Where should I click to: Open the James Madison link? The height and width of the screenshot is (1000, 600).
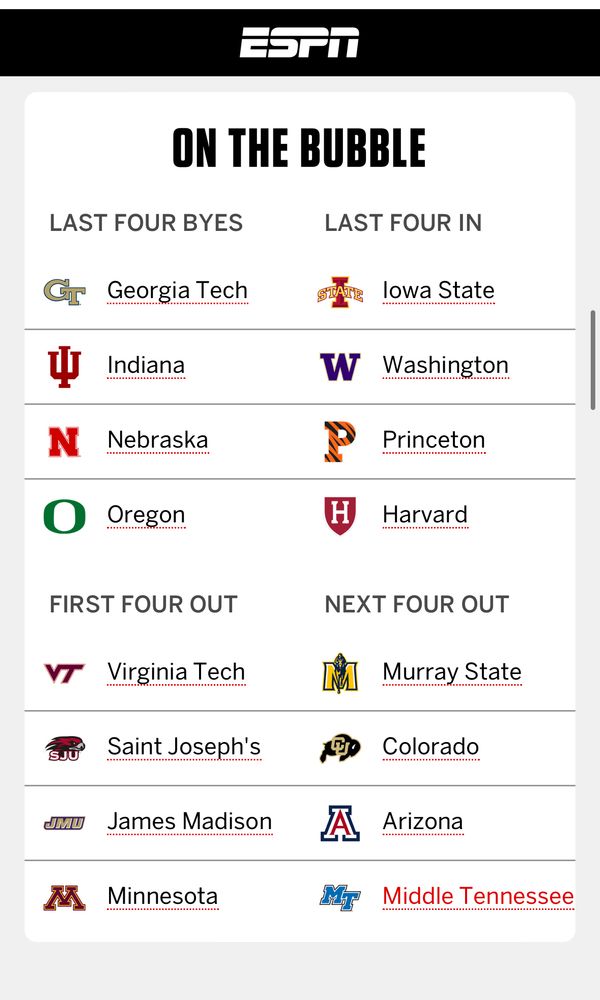click(x=189, y=822)
